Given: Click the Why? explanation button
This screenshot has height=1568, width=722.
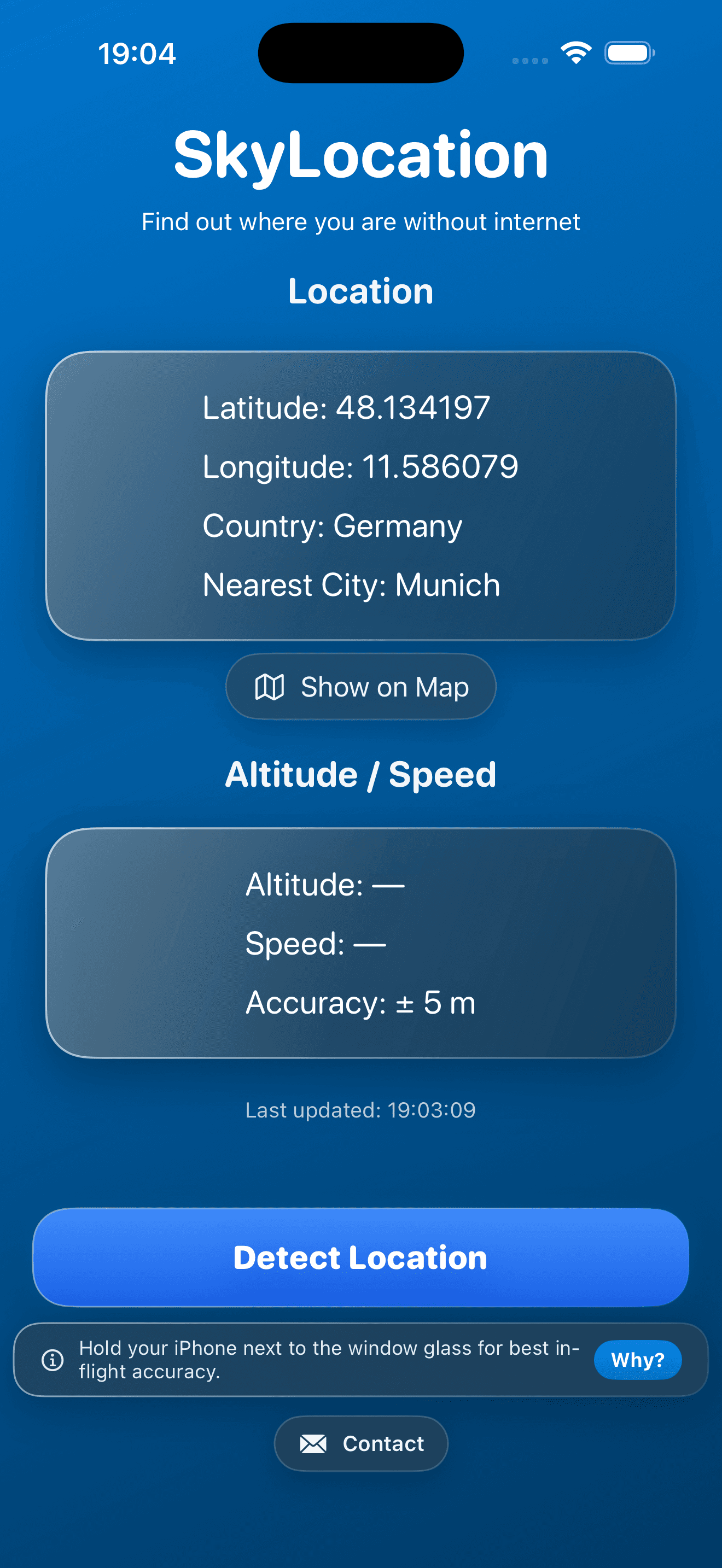Looking at the screenshot, I should click(637, 1359).
